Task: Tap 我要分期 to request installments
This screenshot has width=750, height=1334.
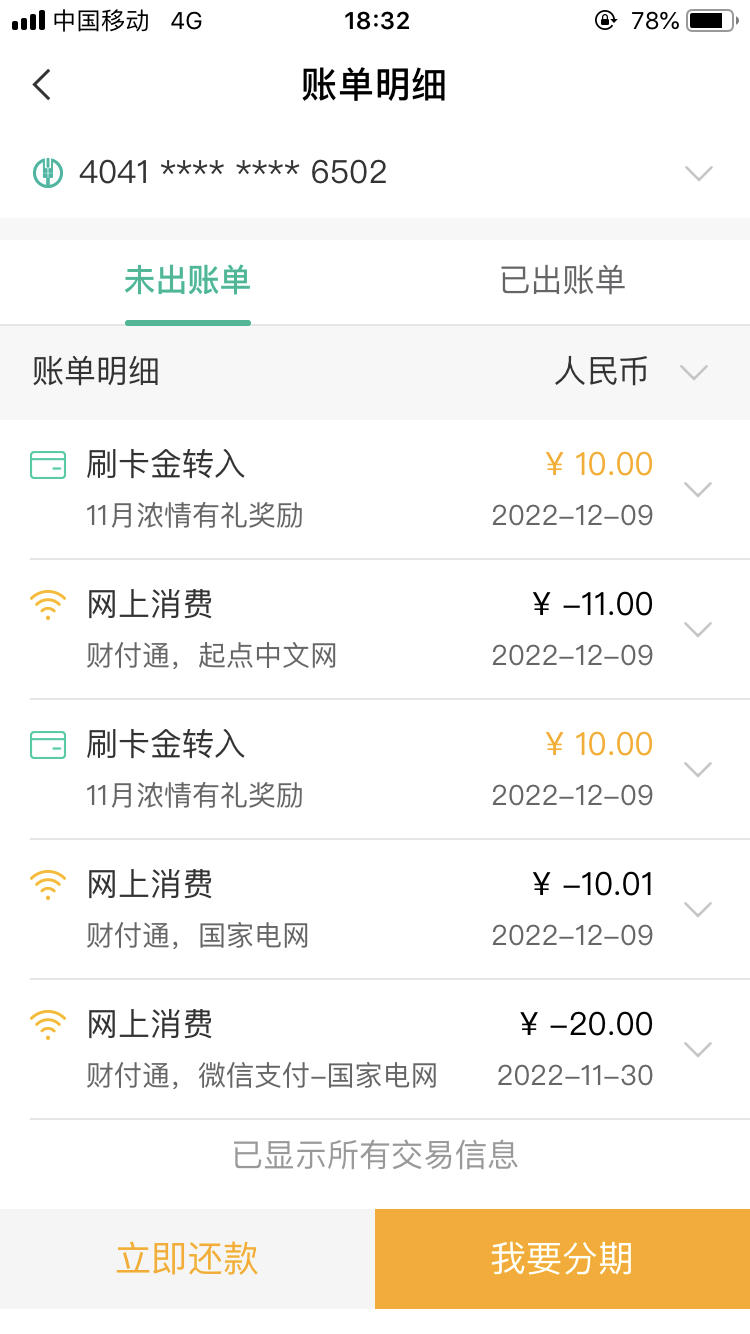Action: pyautogui.click(x=562, y=1259)
